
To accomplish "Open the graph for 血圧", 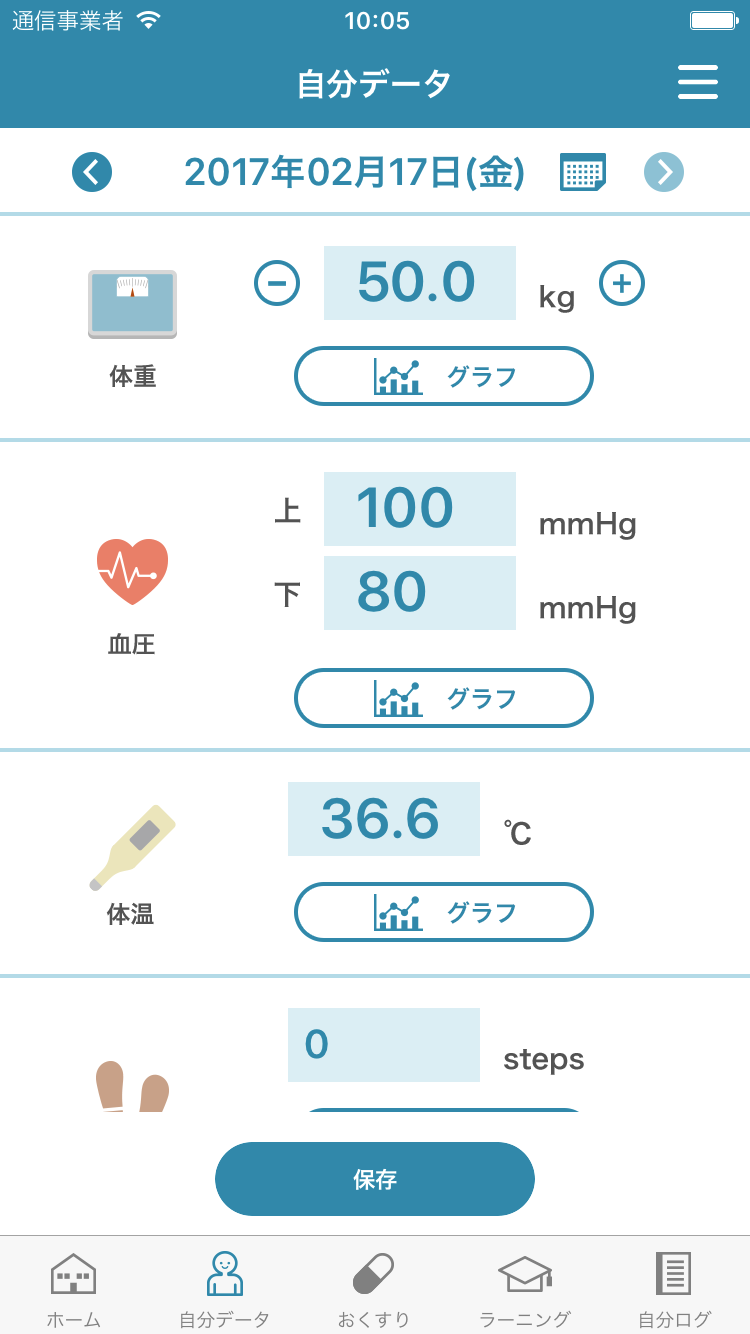I will pyautogui.click(x=444, y=698).
